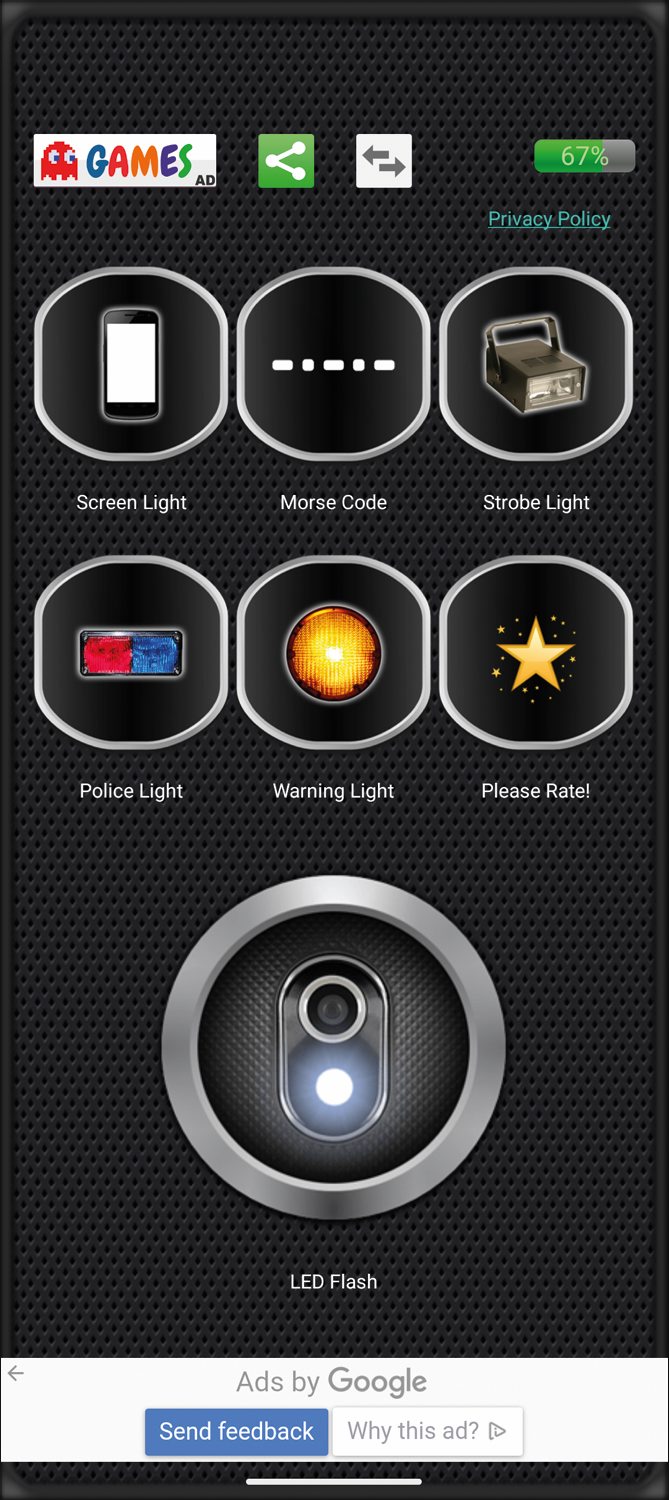Share the app via the green share icon
Image resolution: width=669 pixels, height=1500 pixels.
pos(286,161)
